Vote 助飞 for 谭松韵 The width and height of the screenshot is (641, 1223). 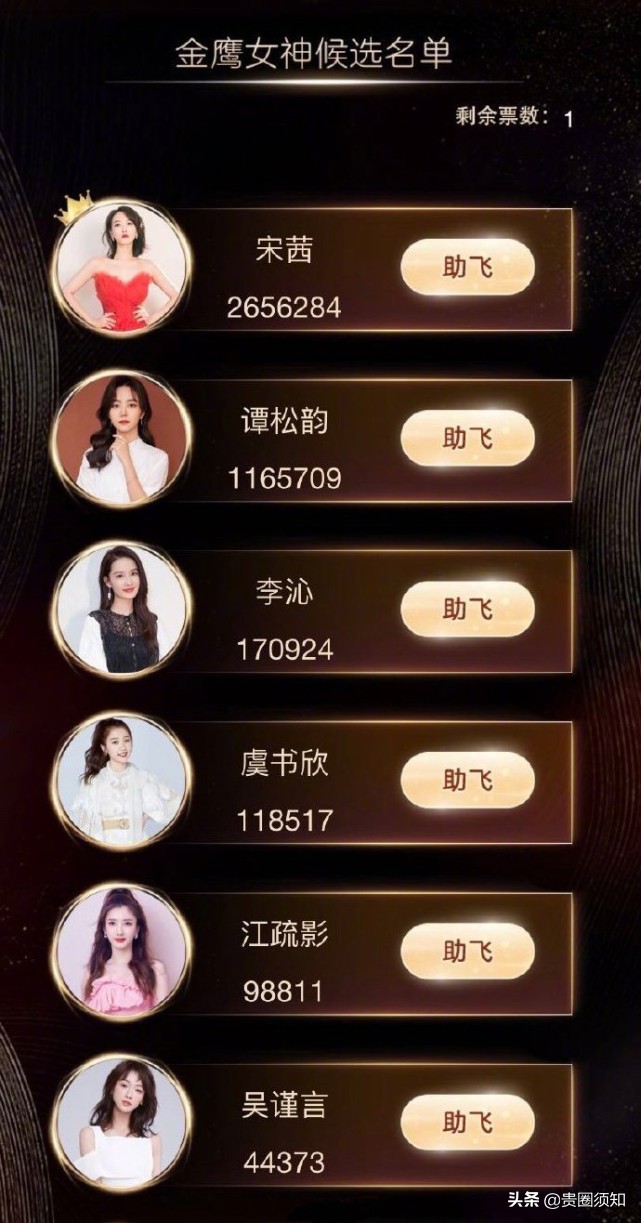click(467, 438)
